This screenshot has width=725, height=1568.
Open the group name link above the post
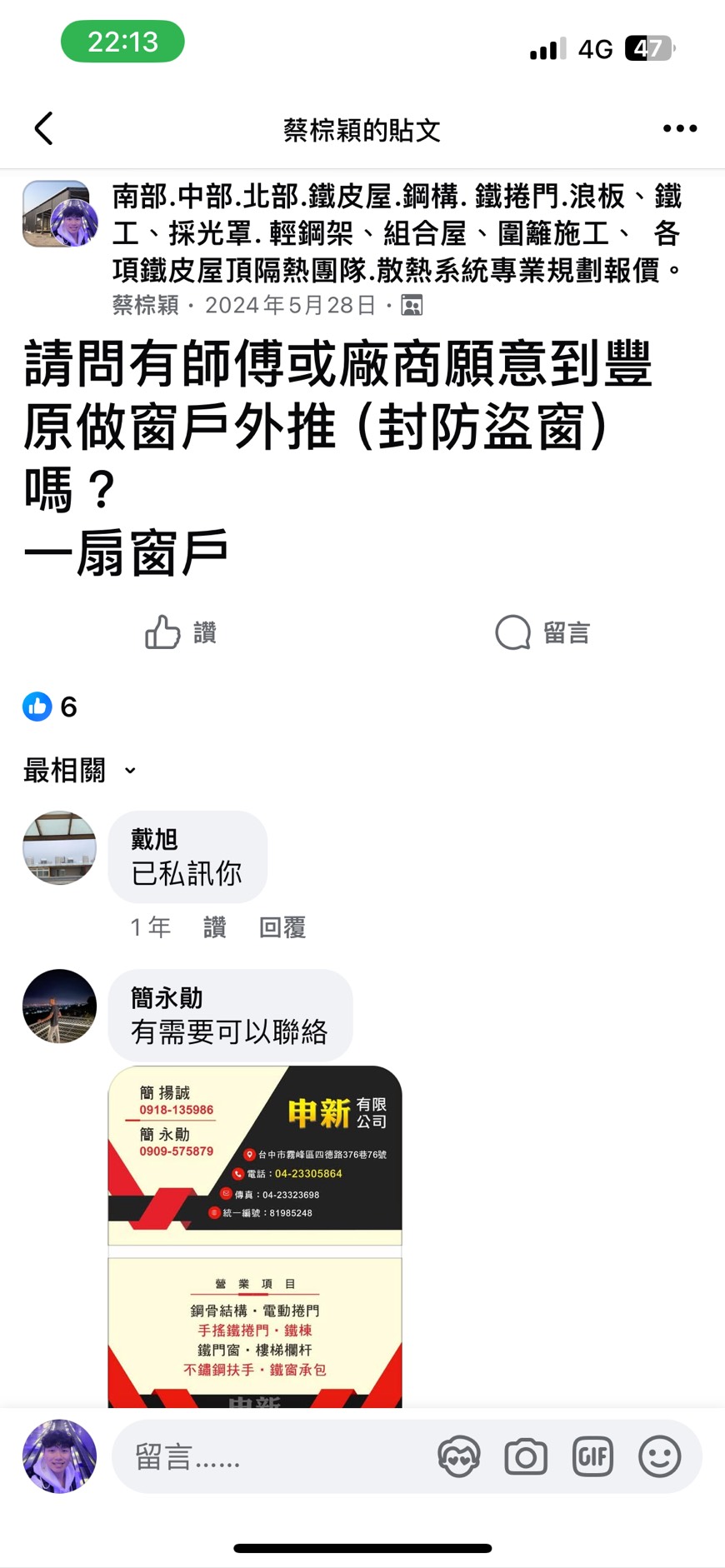point(397,233)
